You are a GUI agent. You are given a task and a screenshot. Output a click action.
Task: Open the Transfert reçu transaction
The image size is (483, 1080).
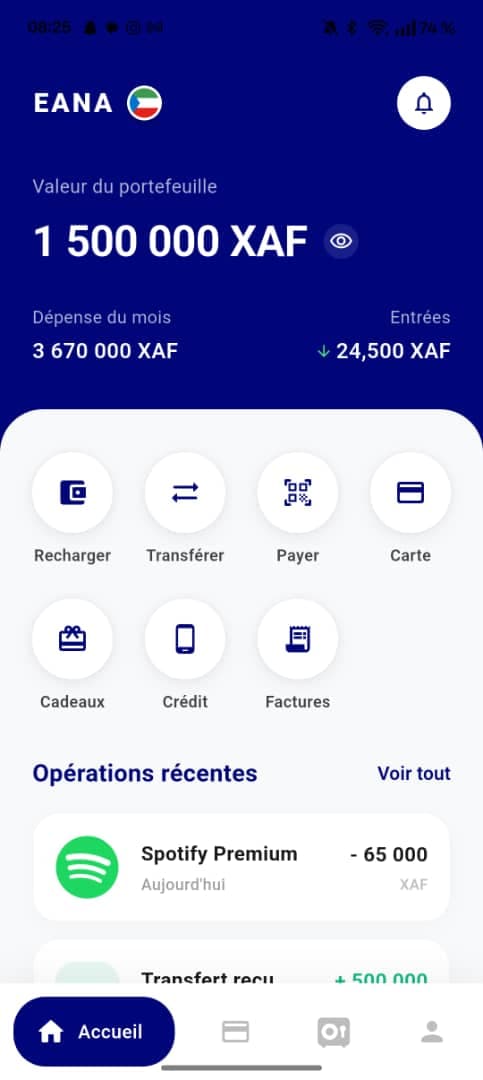pos(241,962)
